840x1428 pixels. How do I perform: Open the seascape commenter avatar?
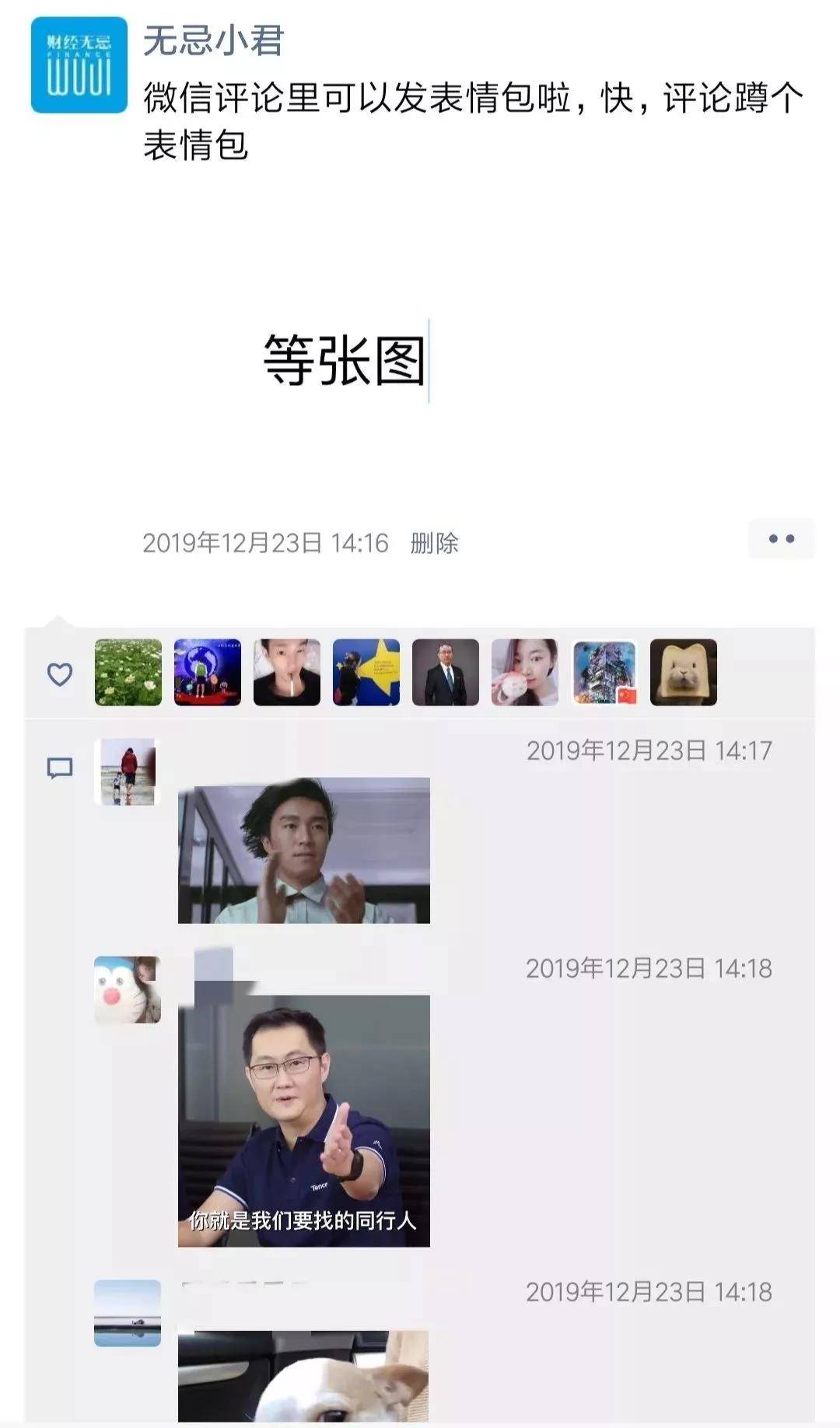pyautogui.click(x=128, y=1312)
